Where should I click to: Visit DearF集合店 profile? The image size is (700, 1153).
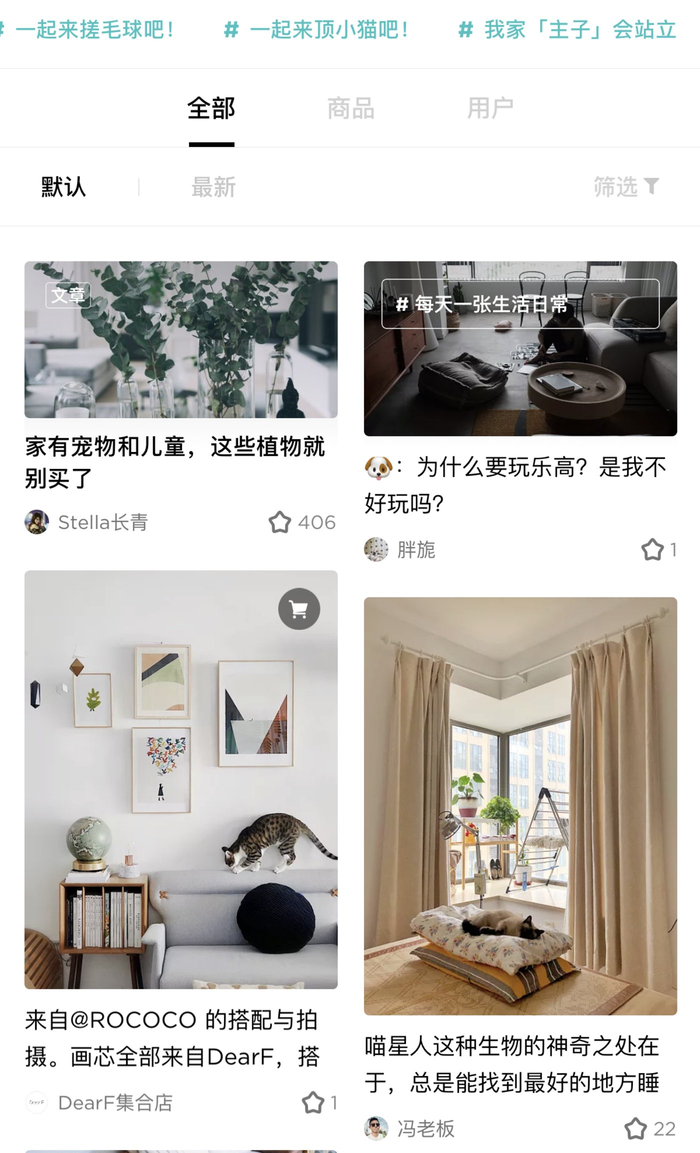(100, 1102)
